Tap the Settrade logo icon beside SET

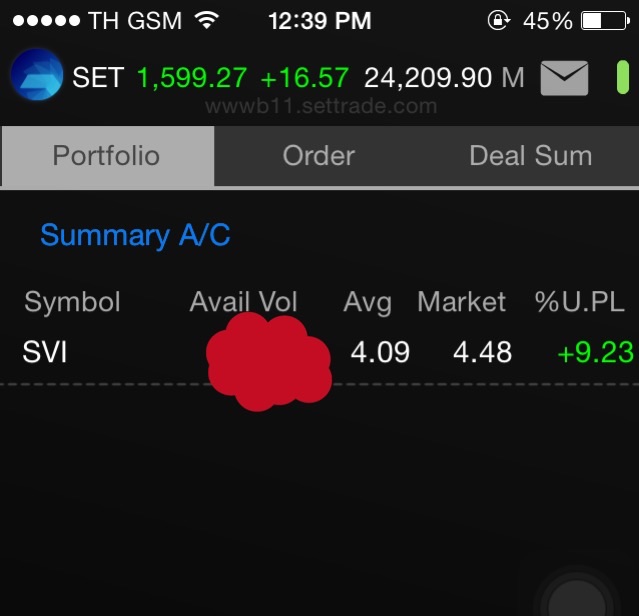point(37,77)
